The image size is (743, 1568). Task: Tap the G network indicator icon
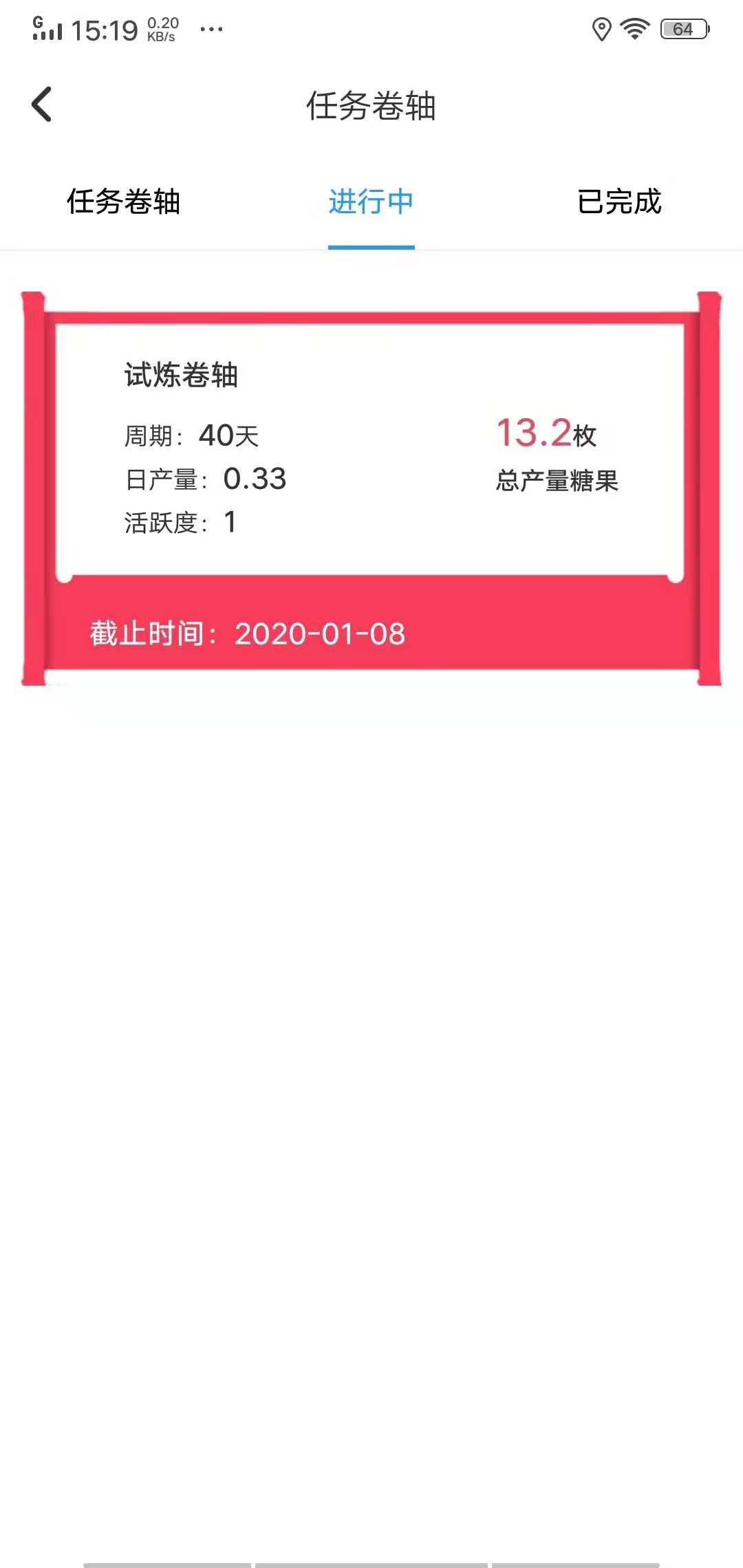[38, 21]
